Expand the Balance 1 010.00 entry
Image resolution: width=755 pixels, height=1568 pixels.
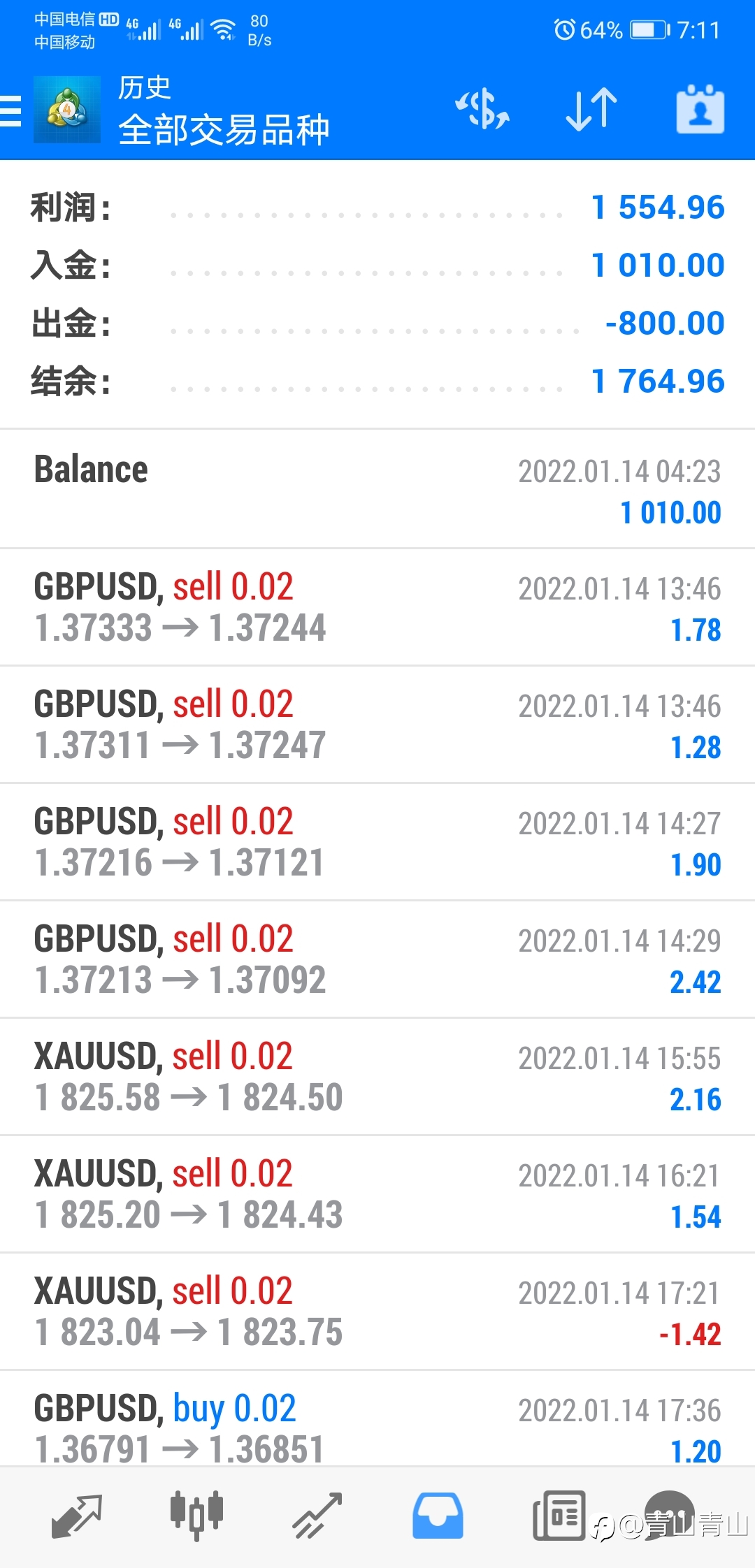(377, 489)
